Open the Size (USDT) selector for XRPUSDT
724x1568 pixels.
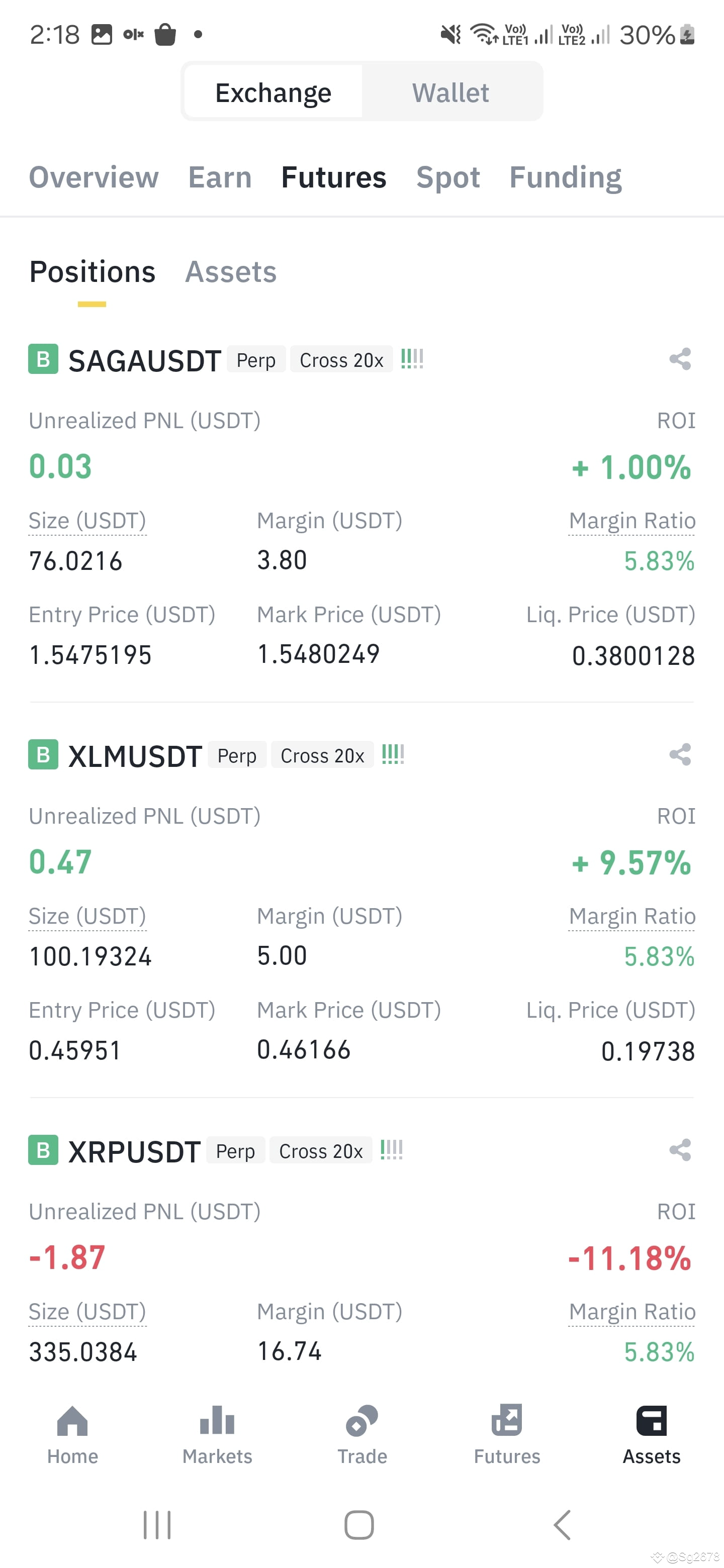(87, 1312)
